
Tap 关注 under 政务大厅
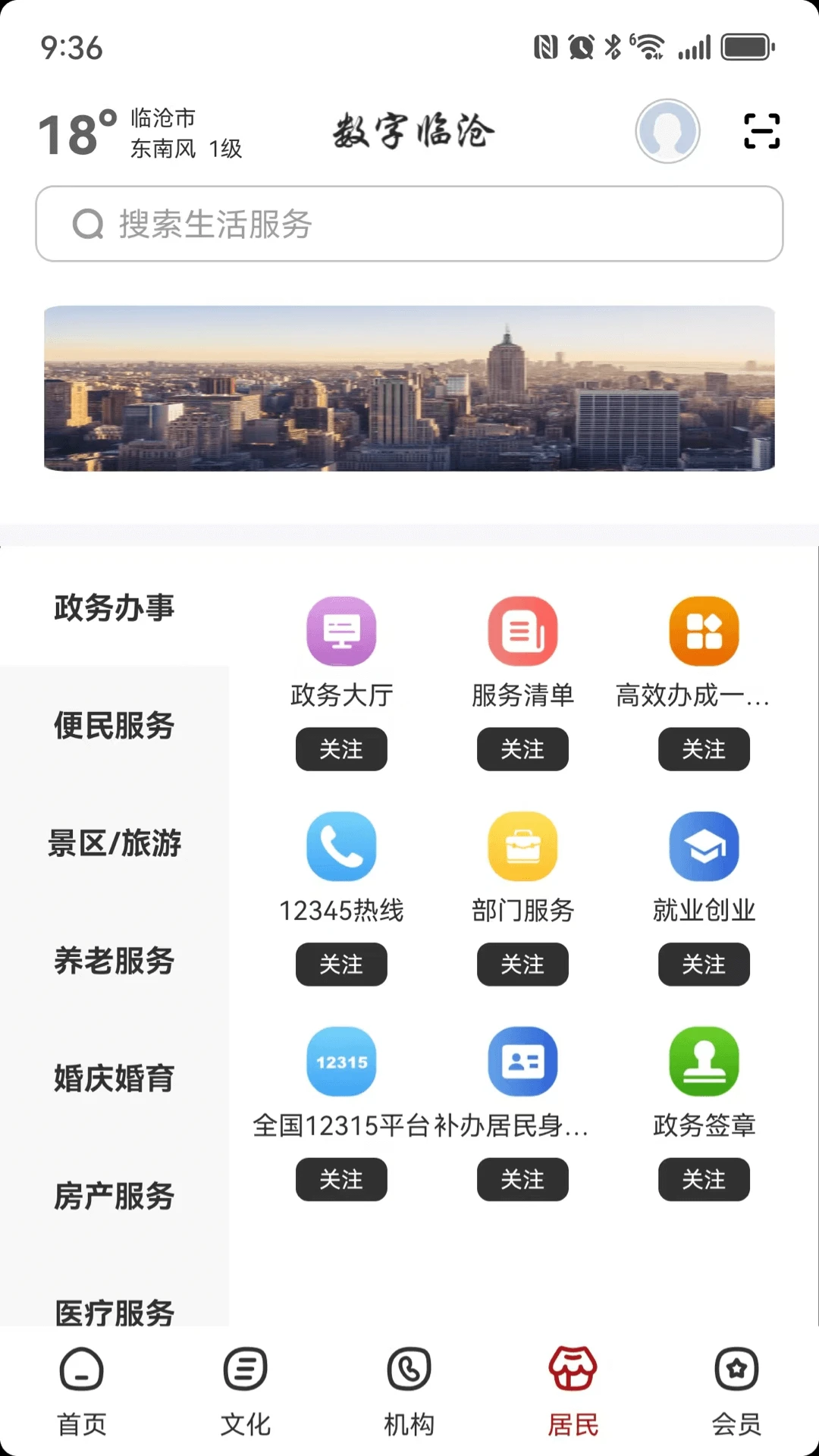pos(341,749)
